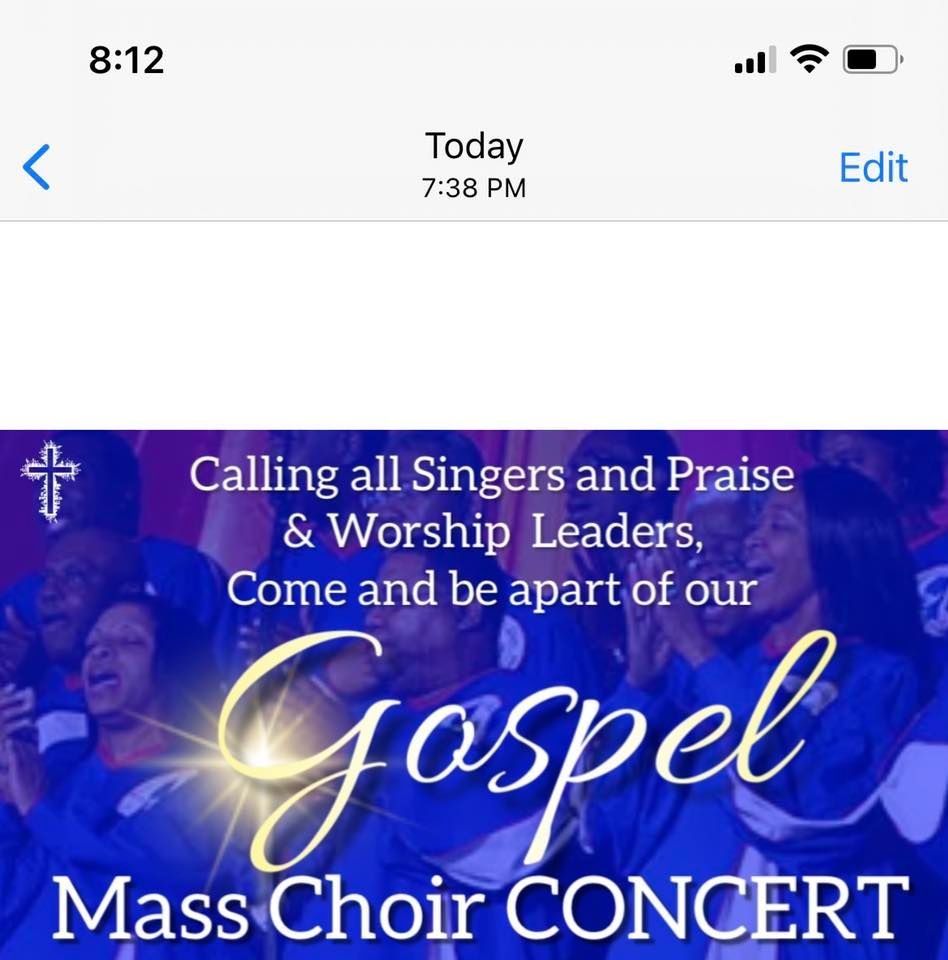Tap the Edit option in the header

(872, 167)
